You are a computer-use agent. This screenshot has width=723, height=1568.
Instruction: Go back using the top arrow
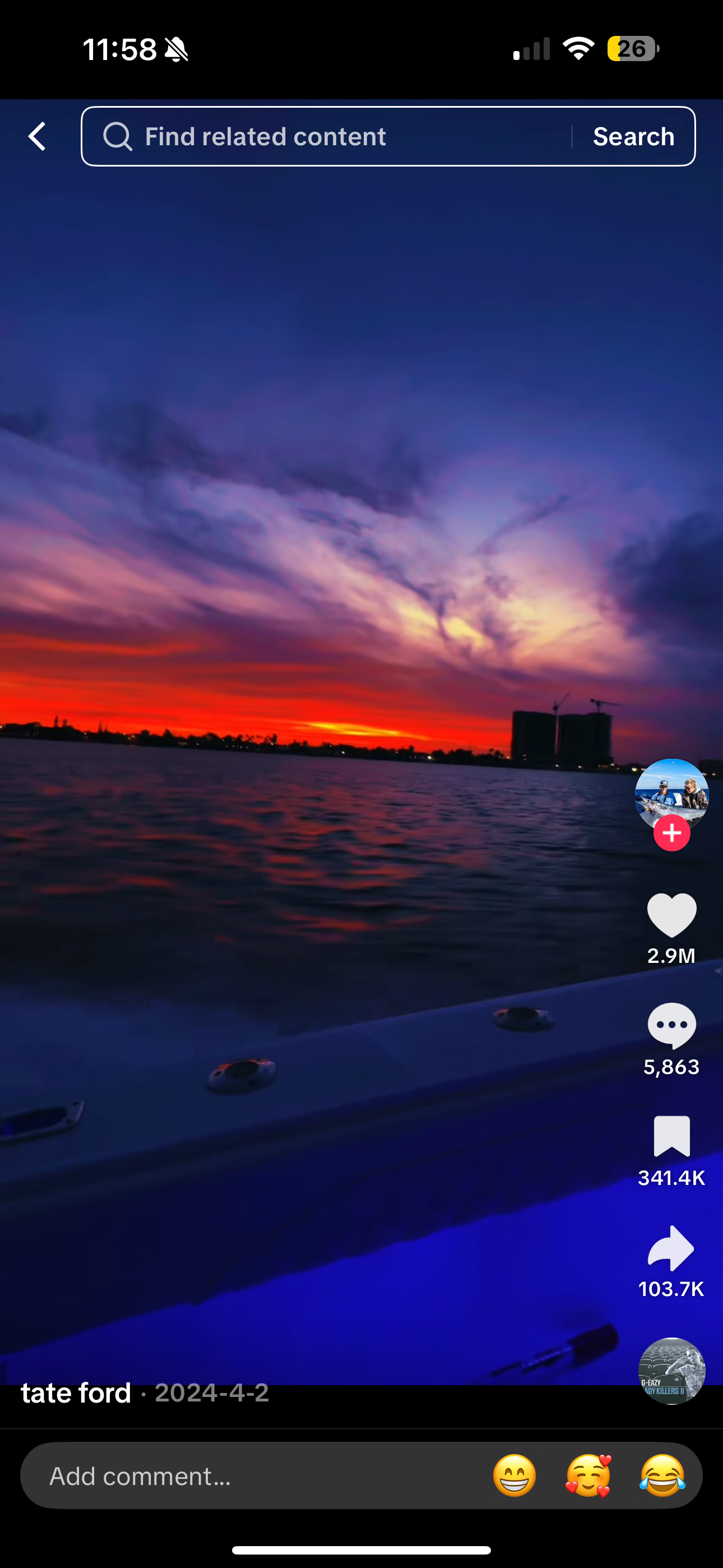pyautogui.click(x=37, y=136)
